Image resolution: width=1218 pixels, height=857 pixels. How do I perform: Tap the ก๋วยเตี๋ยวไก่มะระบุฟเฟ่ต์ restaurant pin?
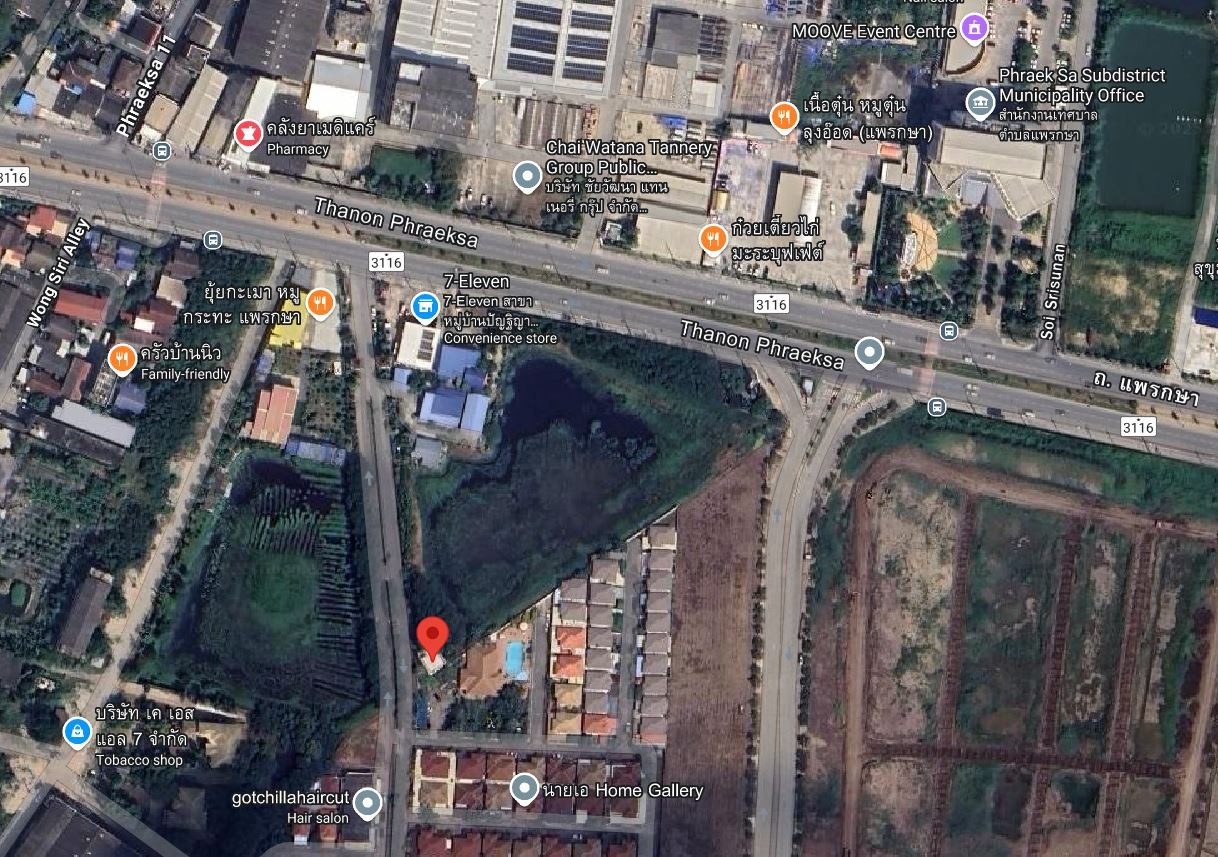(x=712, y=237)
